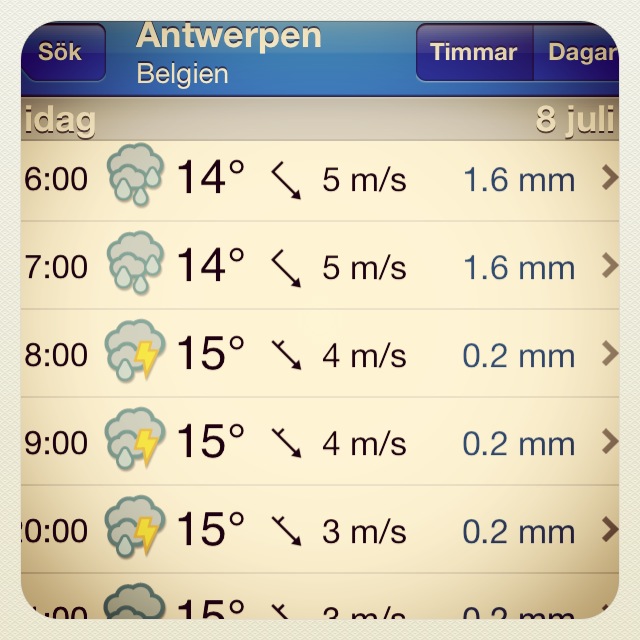The height and width of the screenshot is (640, 640).
Task: Open the 7:00 forecast row
Action: coord(320,267)
